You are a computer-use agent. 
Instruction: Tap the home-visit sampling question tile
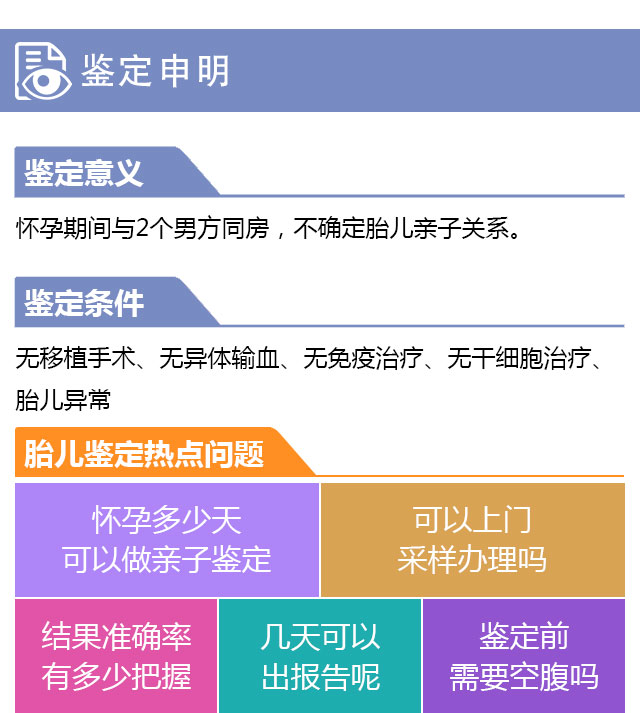[x=472, y=540]
